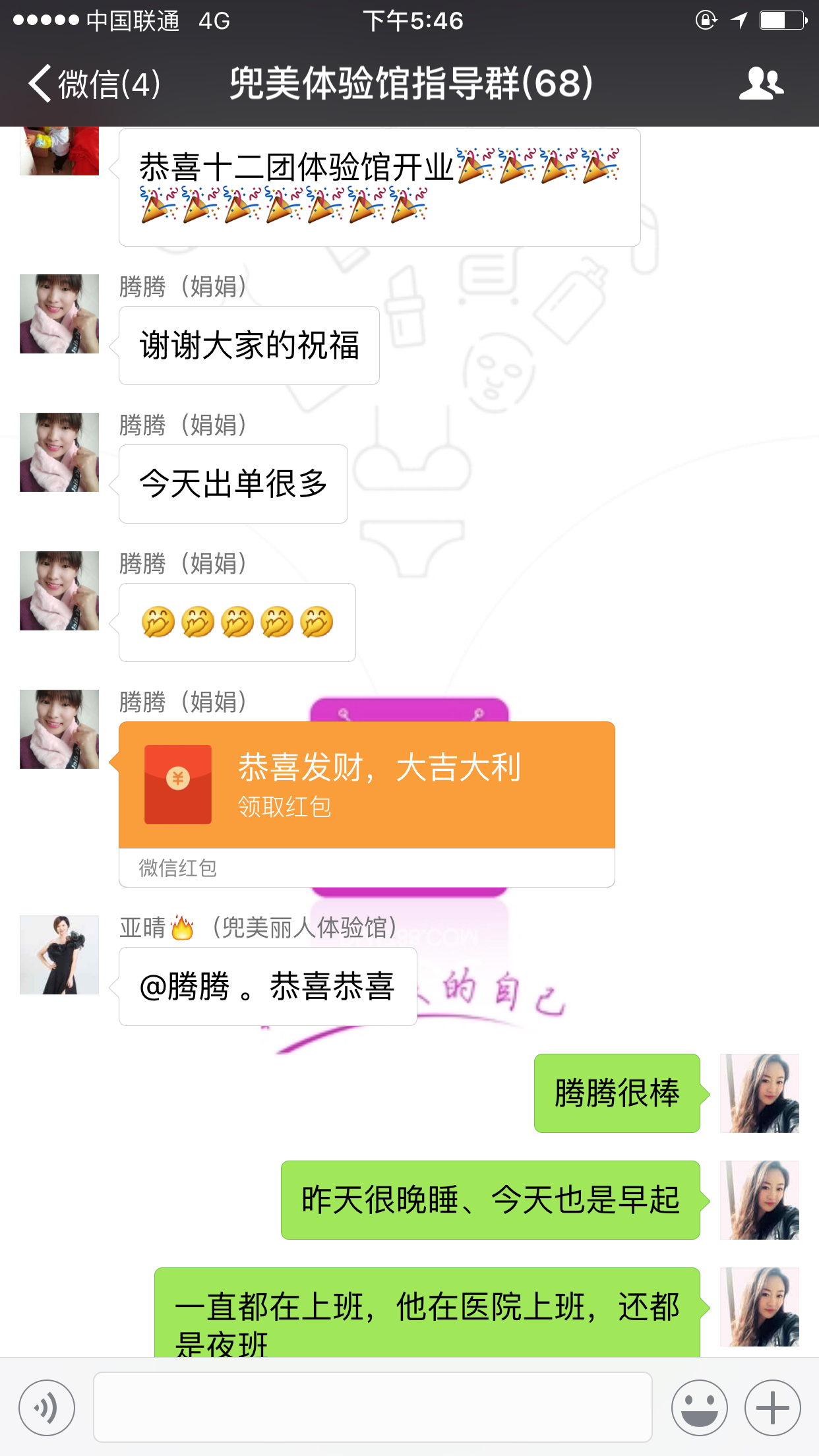Go back to the 微信 chat list
This screenshot has height=1456, width=819.
coord(92,84)
